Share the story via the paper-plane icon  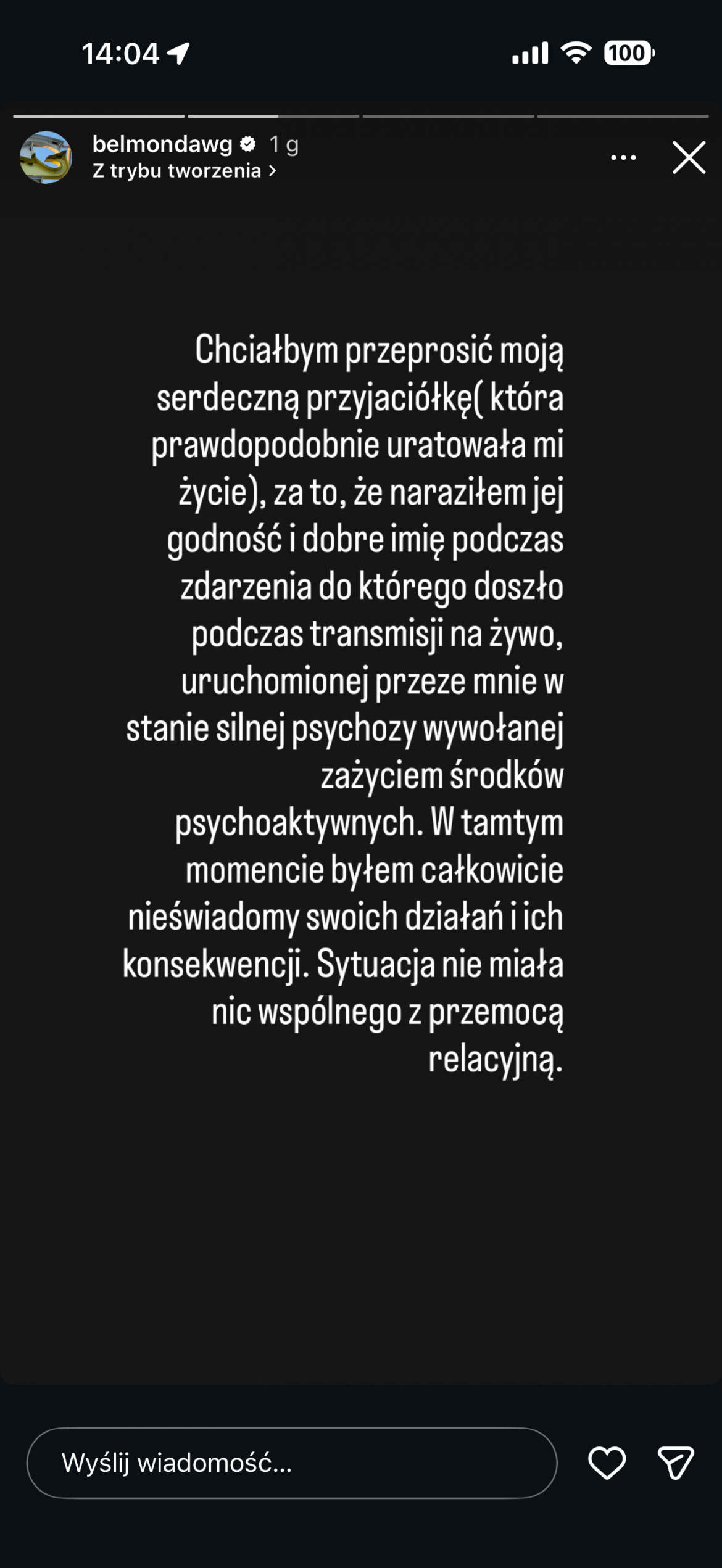coord(676,1463)
